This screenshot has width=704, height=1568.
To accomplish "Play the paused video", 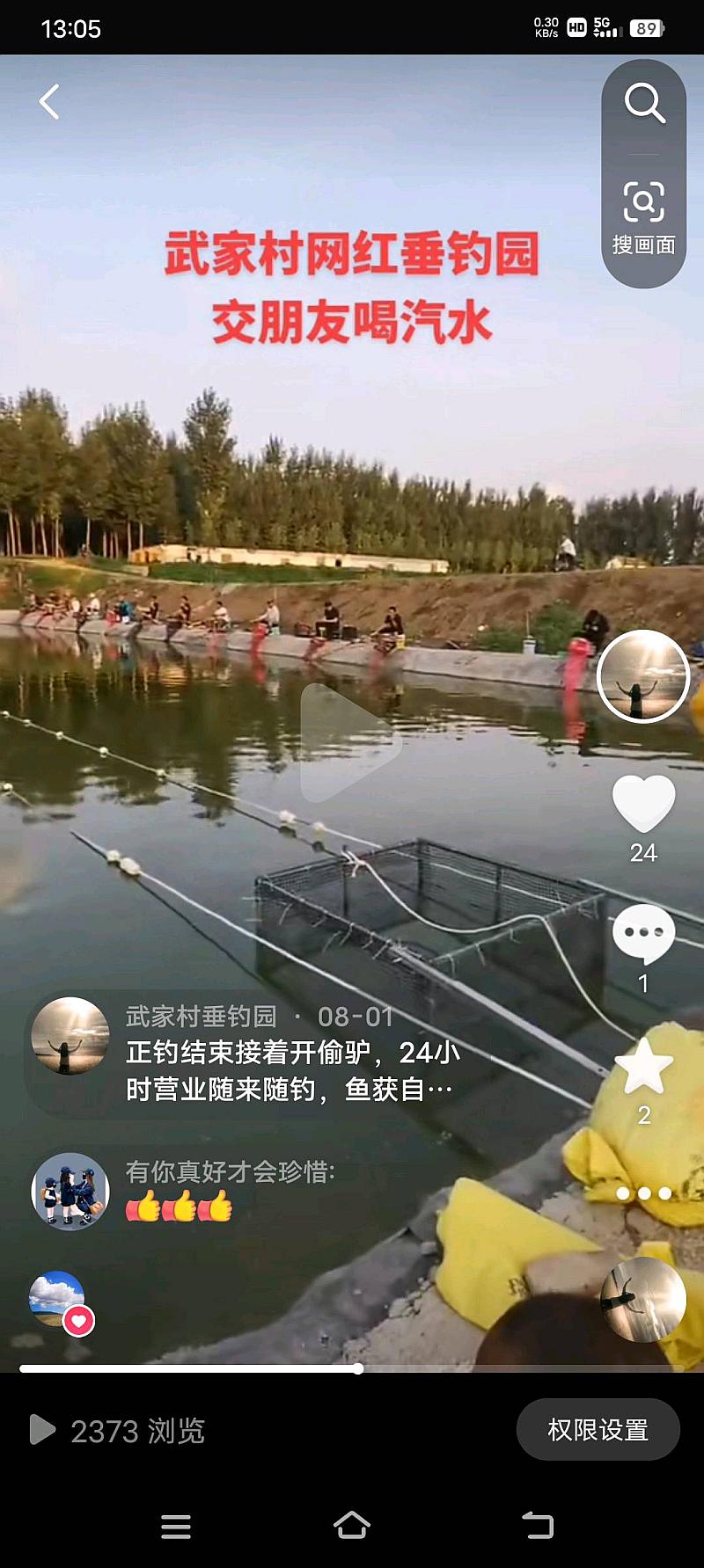I will (350, 743).
